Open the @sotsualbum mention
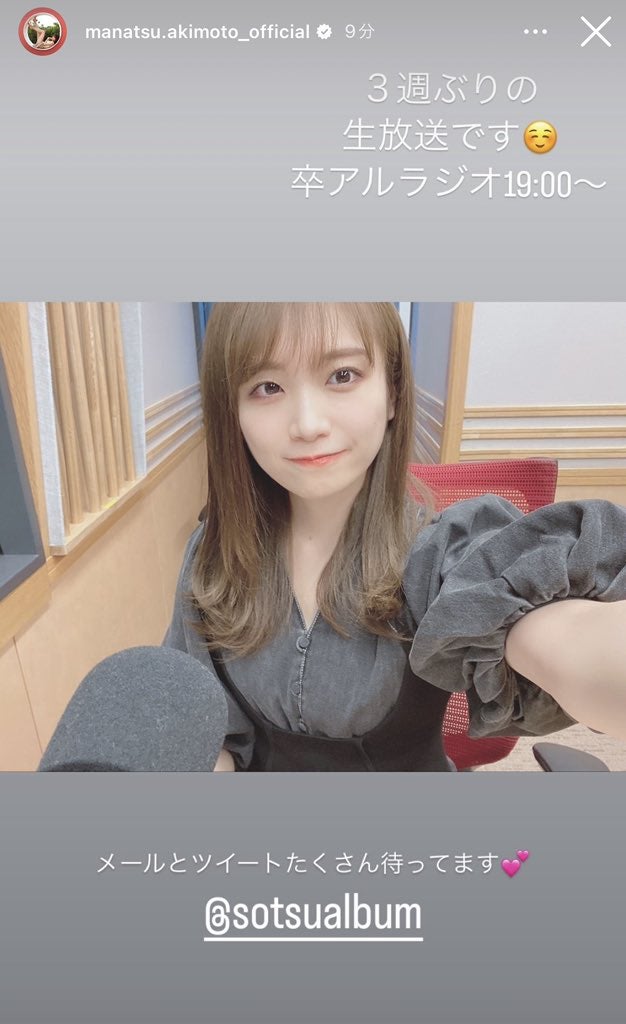626x1024 pixels. coord(313,915)
